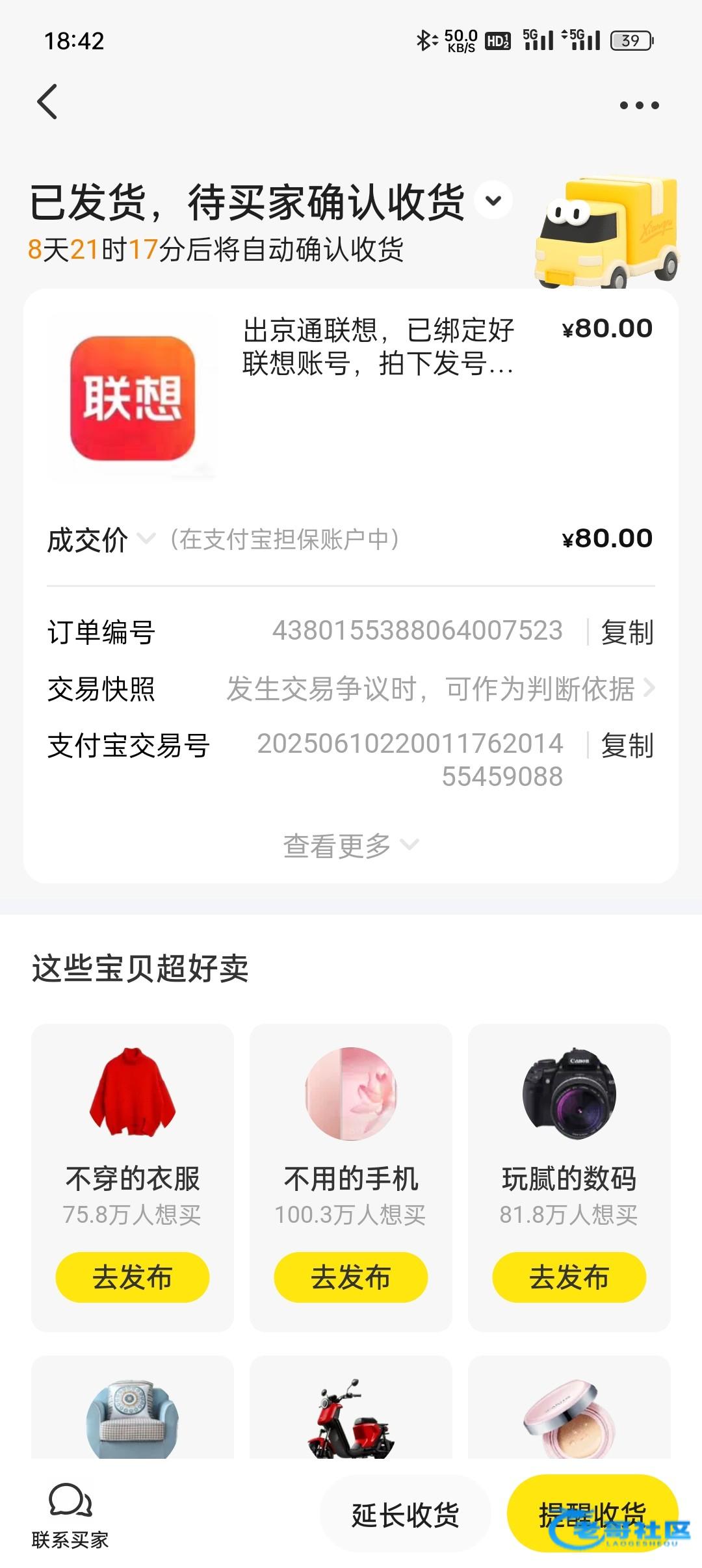Image resolution: width=702 pixels, height=1568 pixels.
Task: Go back using the top-left arrow
Action: 47,102
